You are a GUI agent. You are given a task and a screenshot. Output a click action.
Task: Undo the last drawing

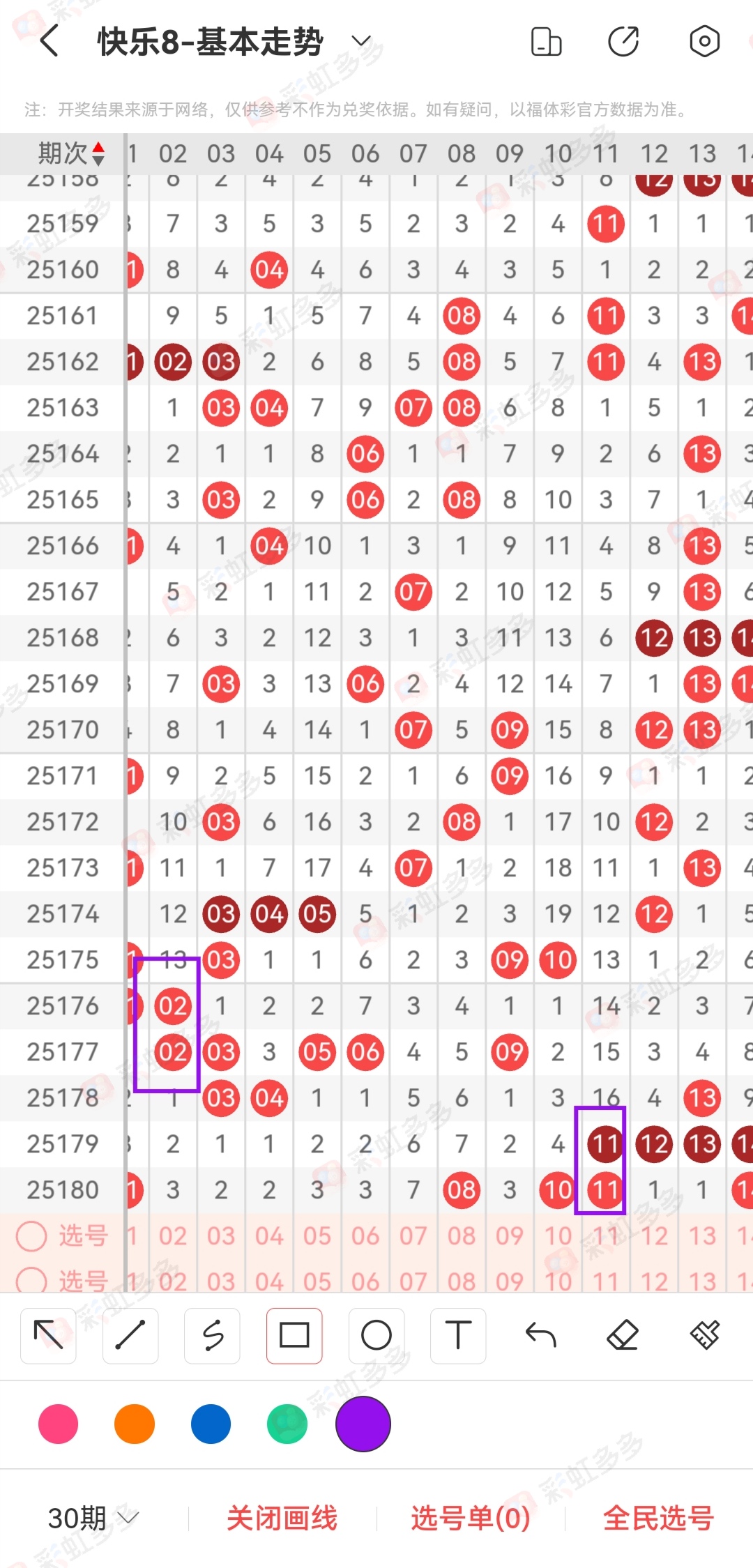click(540, 1336)
